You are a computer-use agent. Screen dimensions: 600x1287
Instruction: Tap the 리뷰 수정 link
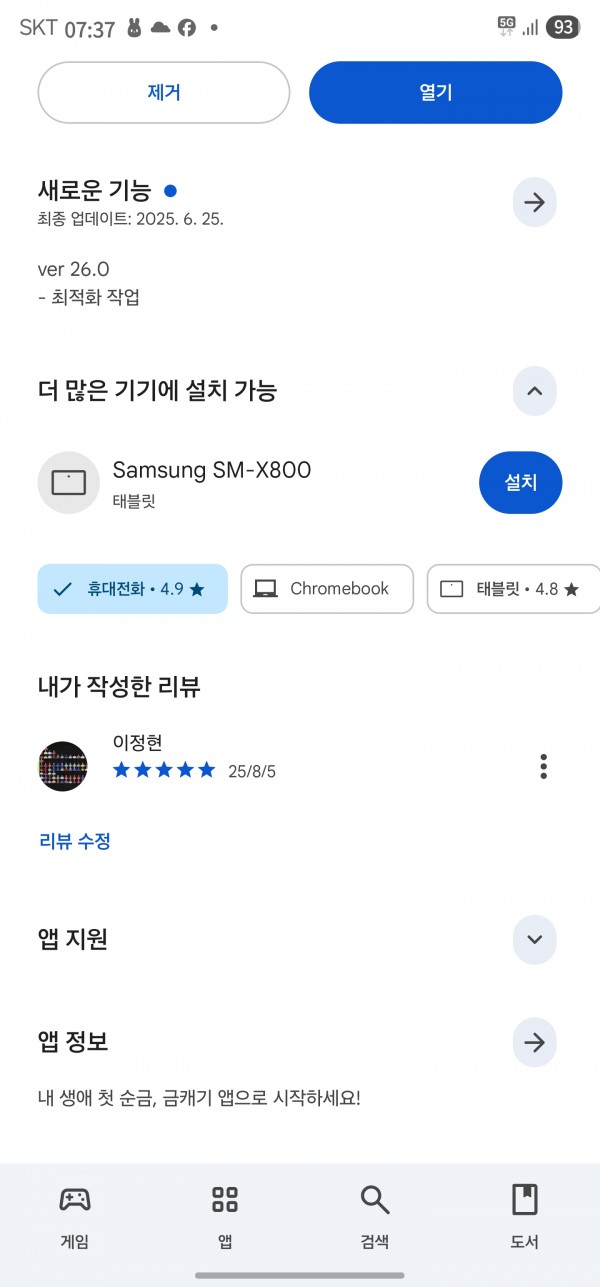[75, 841]
